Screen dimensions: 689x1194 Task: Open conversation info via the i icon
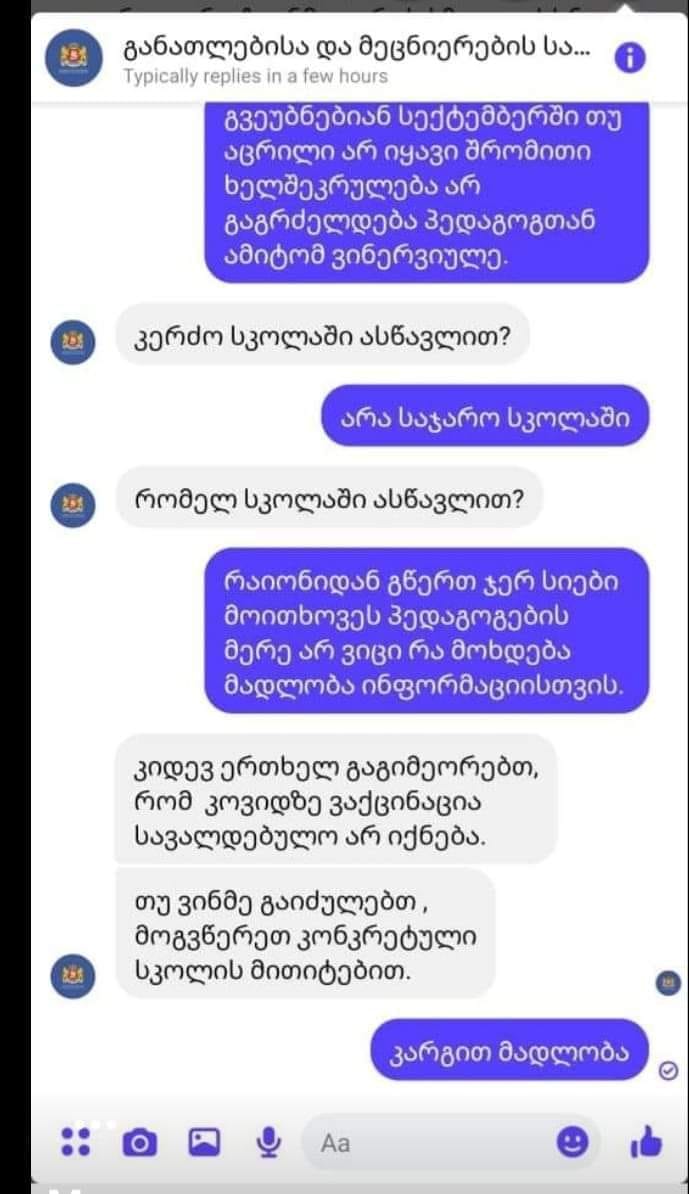630,58
